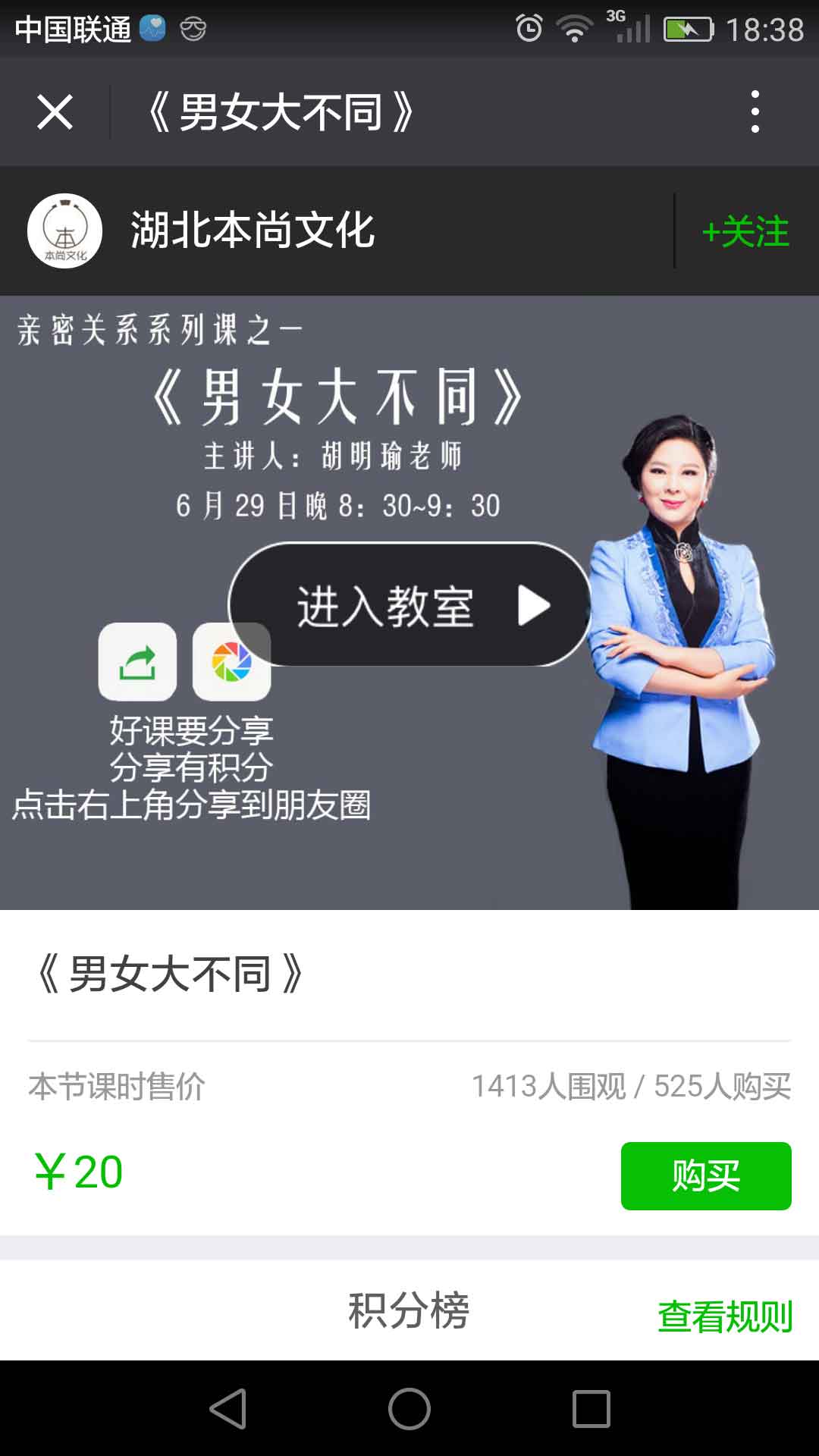The width and height of the screenshot is (819, 1456).
Task: View the points rules 查看规则
Action: [x=724, y=1316]
